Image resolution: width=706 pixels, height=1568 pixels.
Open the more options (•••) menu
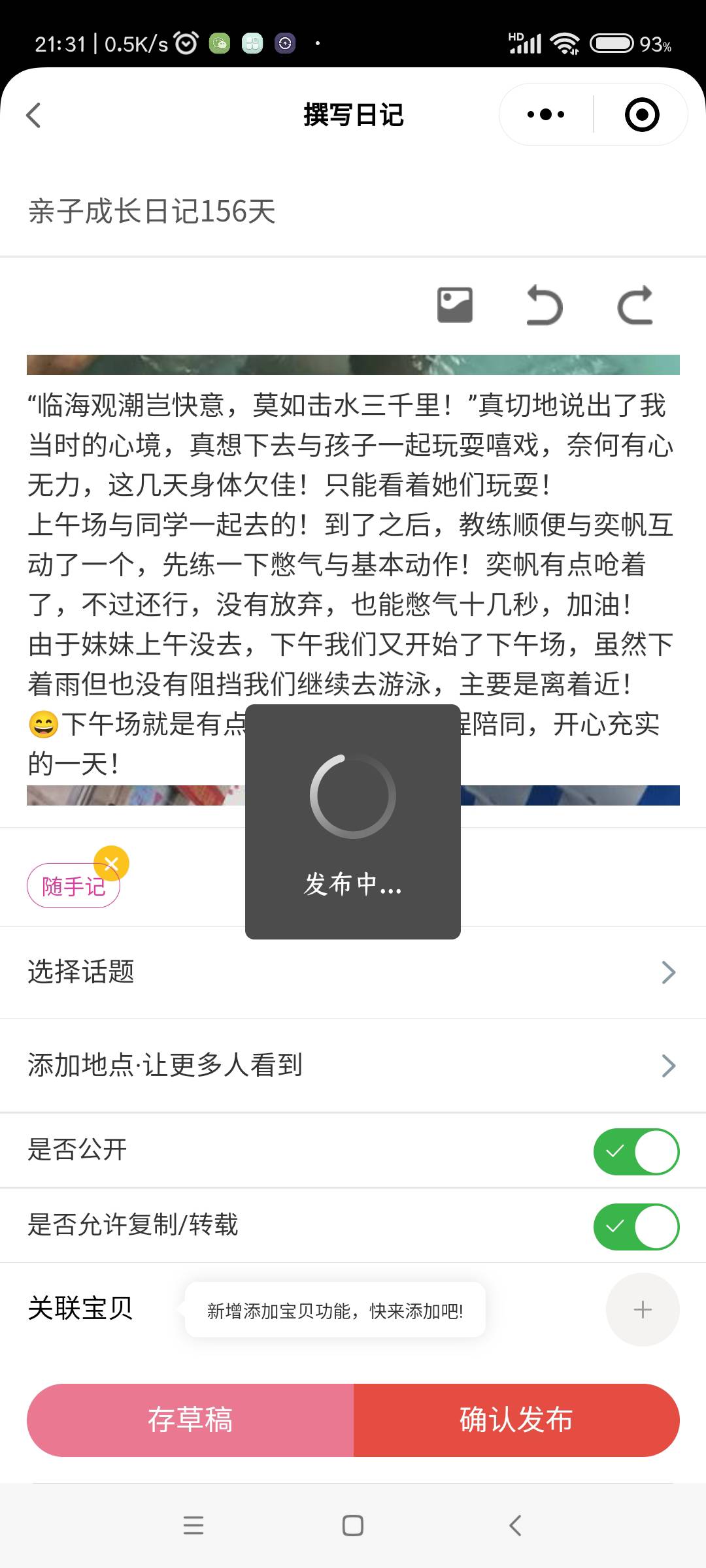point(543,113)
